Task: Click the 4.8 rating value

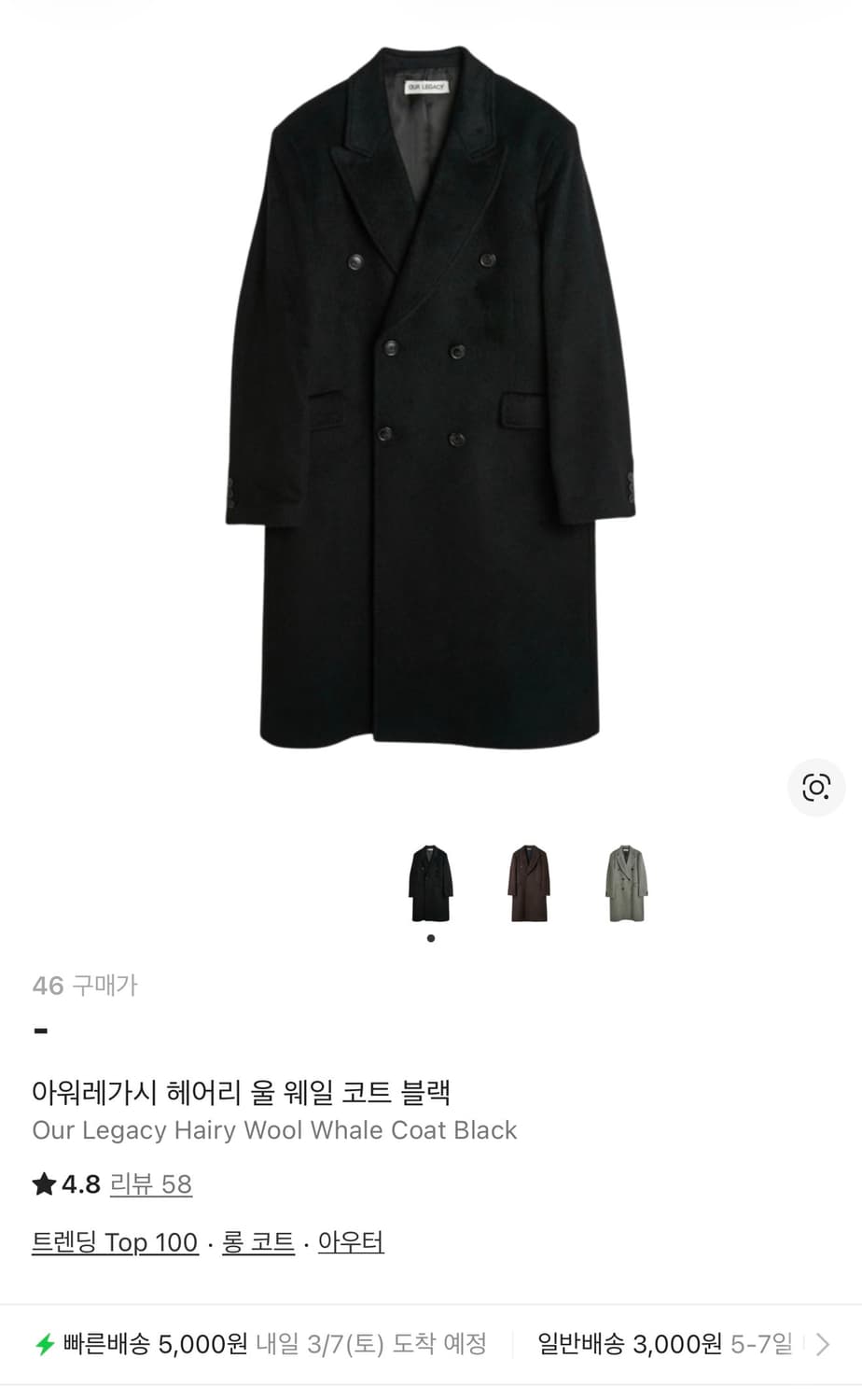Action: click(x=79, y=1183)
